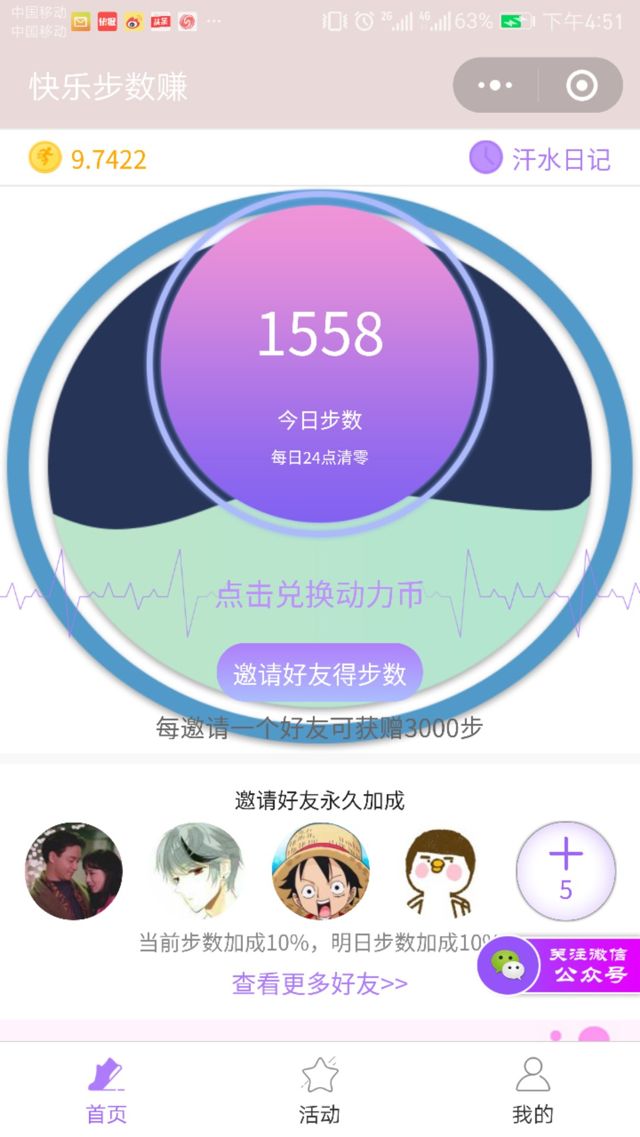640x1137 pixels.
Task: Select the 首页 tab
Action: pos(106,1090)
